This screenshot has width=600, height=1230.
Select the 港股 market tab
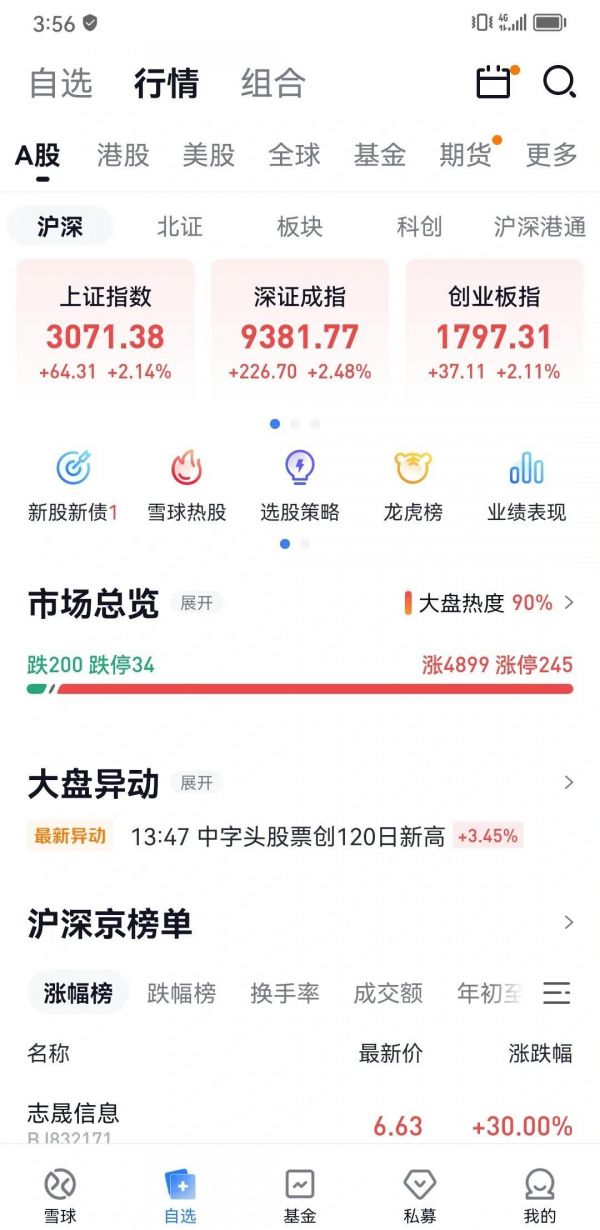tap(123, 155)
